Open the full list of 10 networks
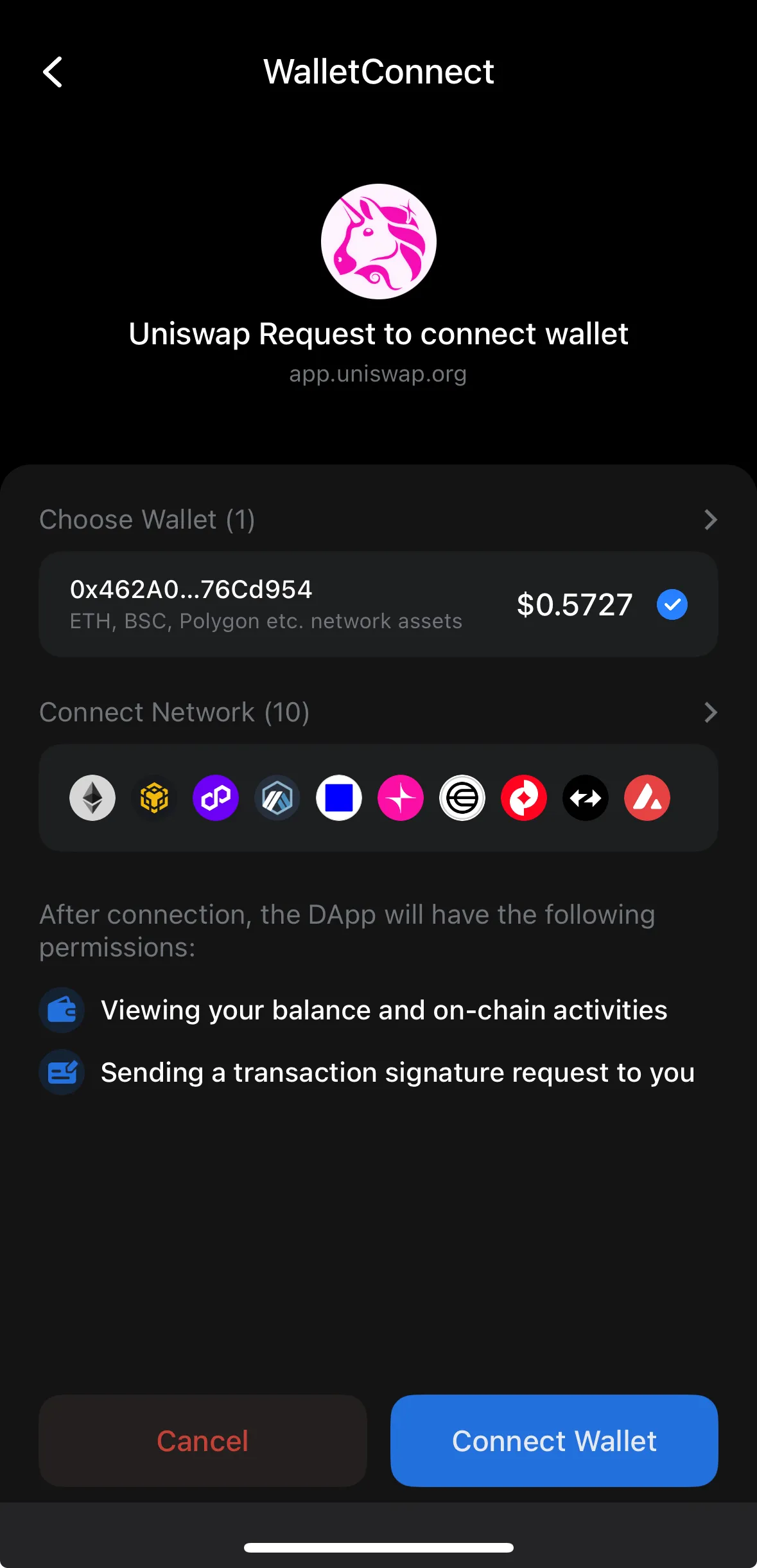 [x=710, y=712]
